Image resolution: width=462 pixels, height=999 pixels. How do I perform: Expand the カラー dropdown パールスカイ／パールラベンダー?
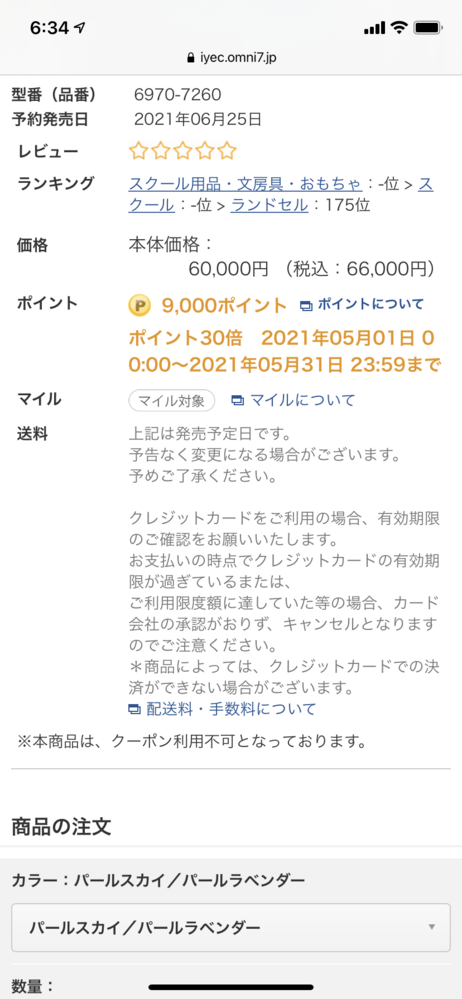coord(231,927)
